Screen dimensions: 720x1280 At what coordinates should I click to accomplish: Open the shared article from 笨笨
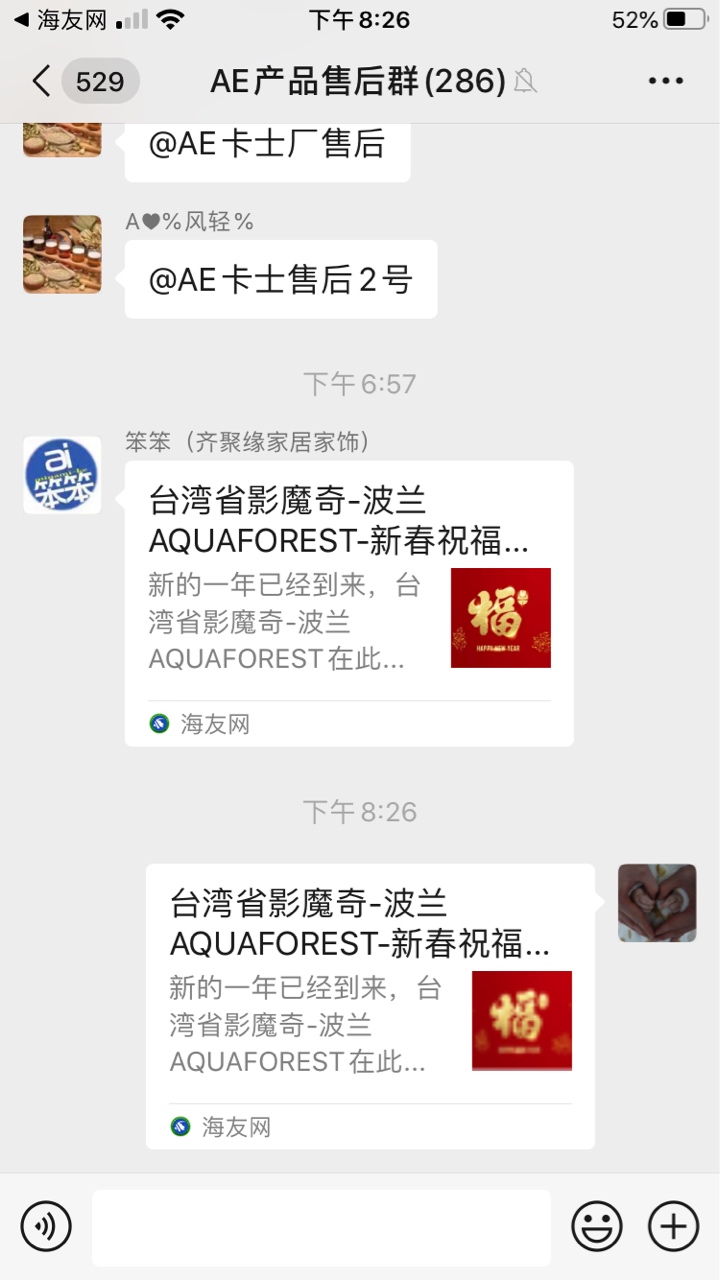(x=348, y=603)
